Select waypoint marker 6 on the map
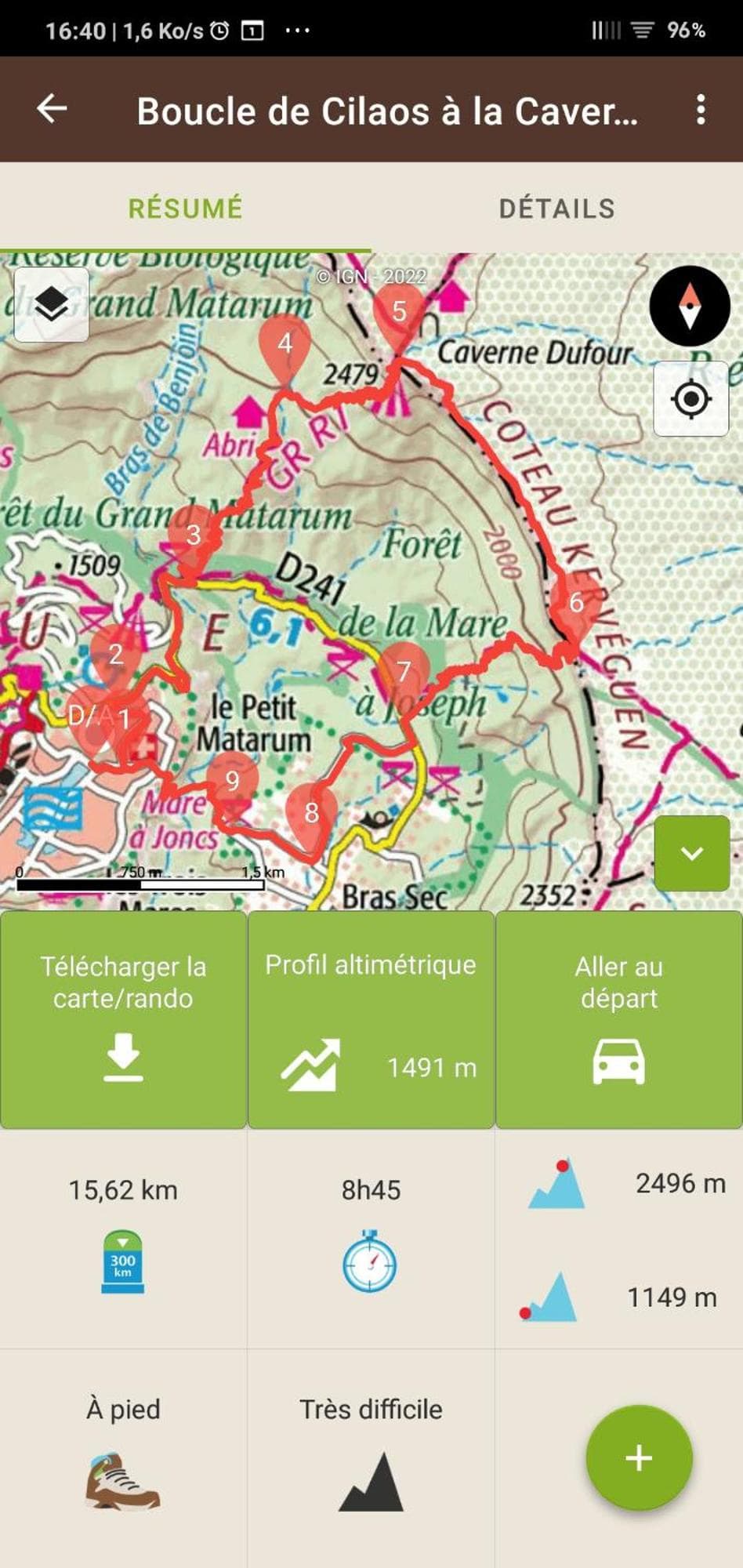 click(x=576, y=604)
